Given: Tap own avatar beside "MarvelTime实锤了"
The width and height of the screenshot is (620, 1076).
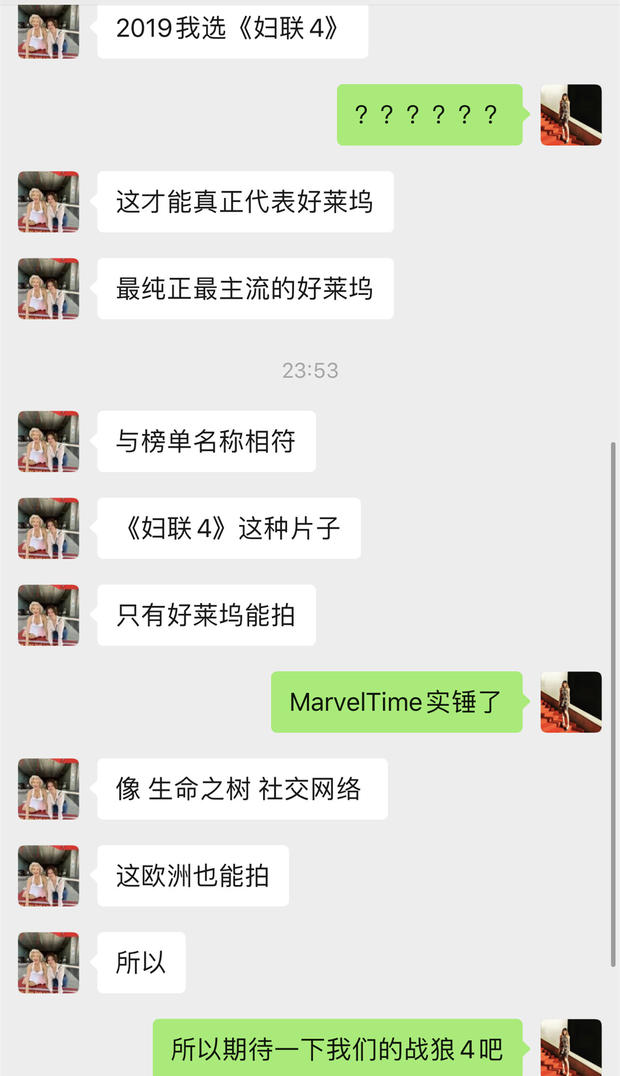Looking at the screenshot, I should pyautogui.click(x=571, y=702).
